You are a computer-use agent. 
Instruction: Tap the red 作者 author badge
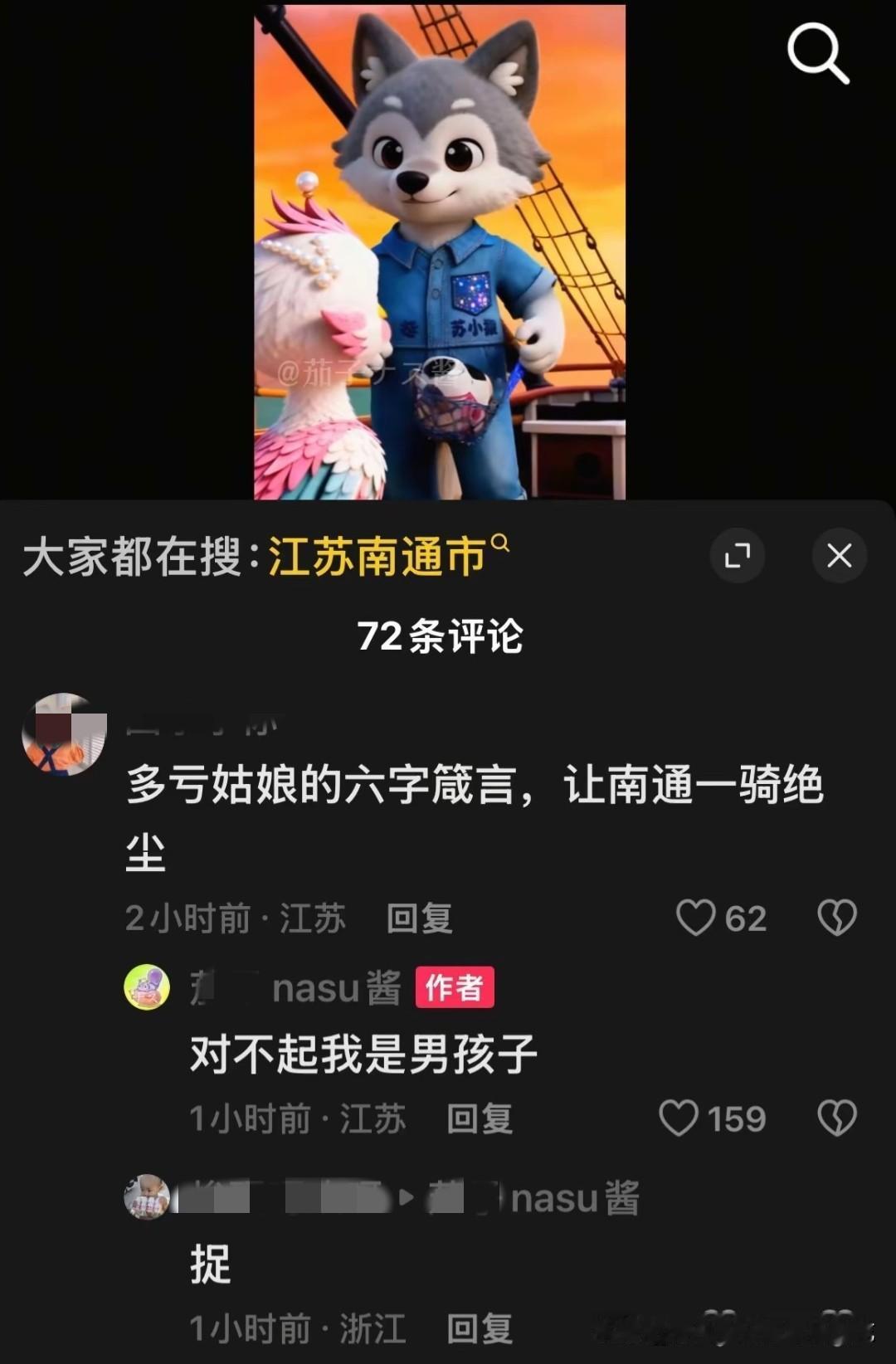click(x=455, y=987)
